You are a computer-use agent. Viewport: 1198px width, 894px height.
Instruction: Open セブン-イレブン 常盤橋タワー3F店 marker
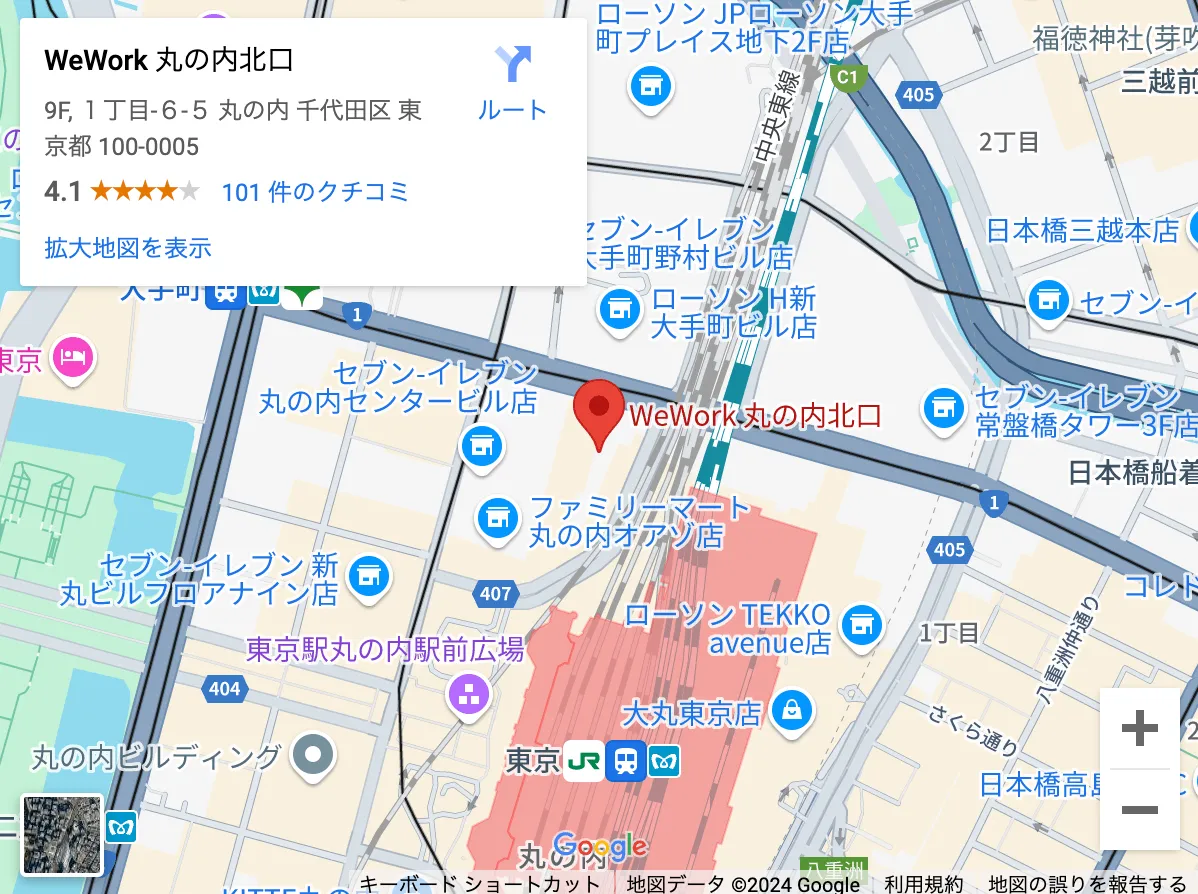tap(941, 406)
